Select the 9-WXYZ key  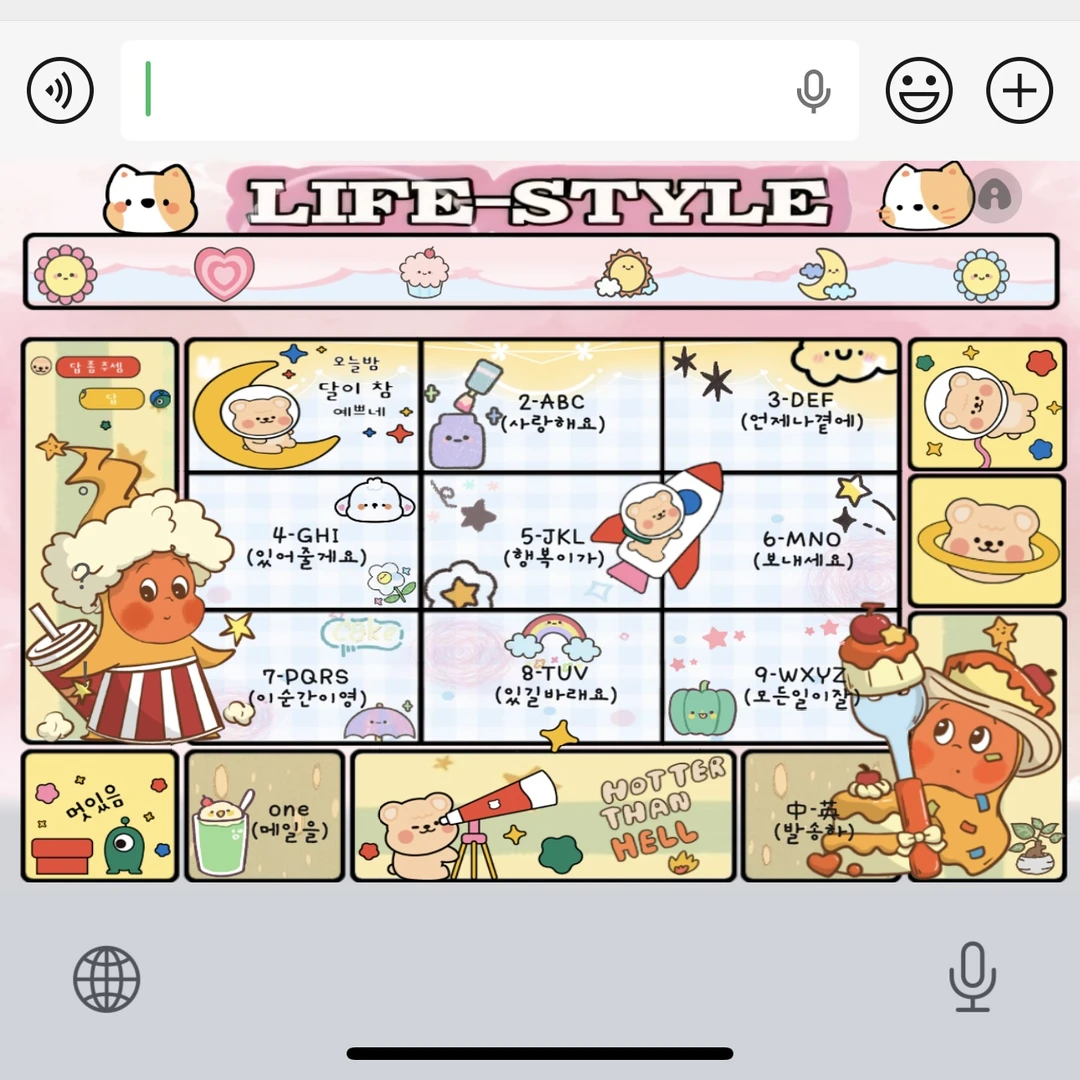point(782,676)
